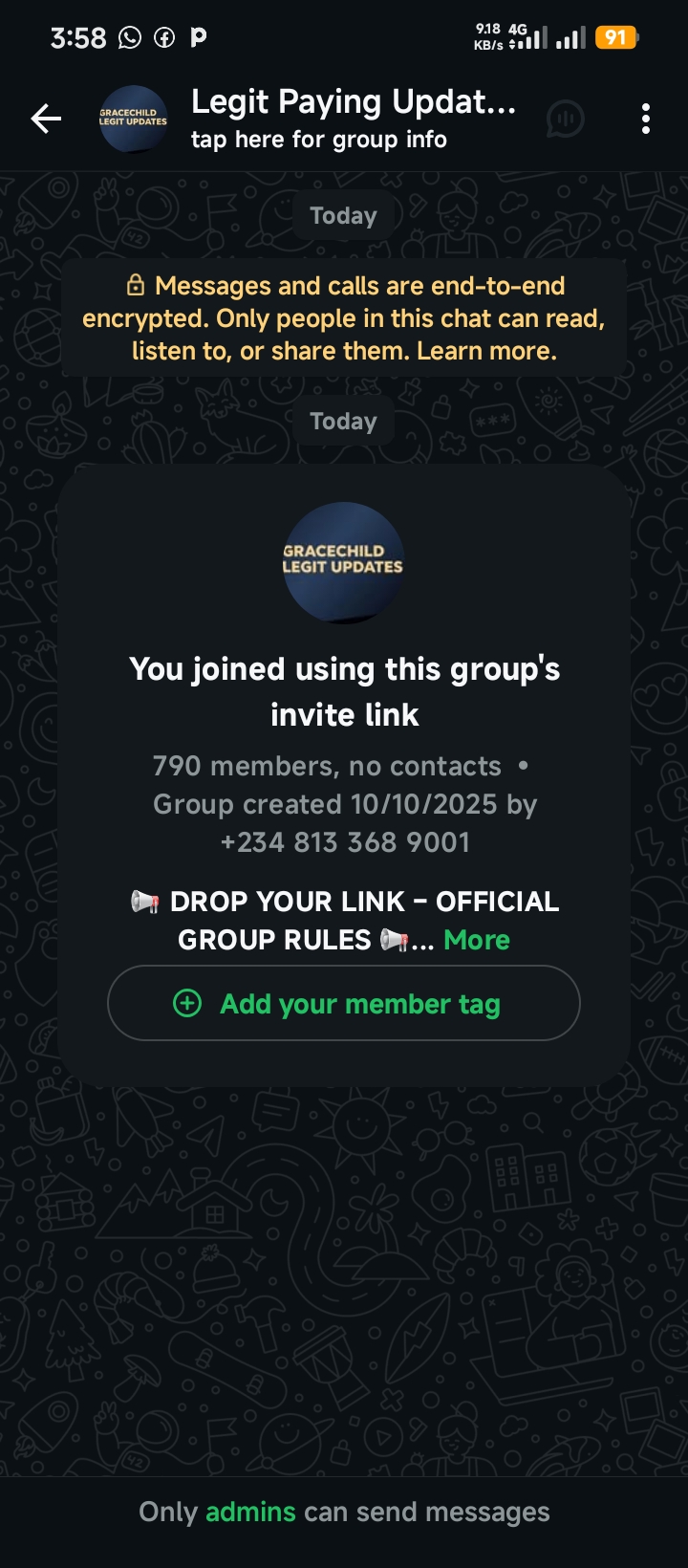Image resolution: width=688 pixels, height=1568 pixels.
Task: View the list of group admins
Action: pyautogui.click(x=250, y=1512)
